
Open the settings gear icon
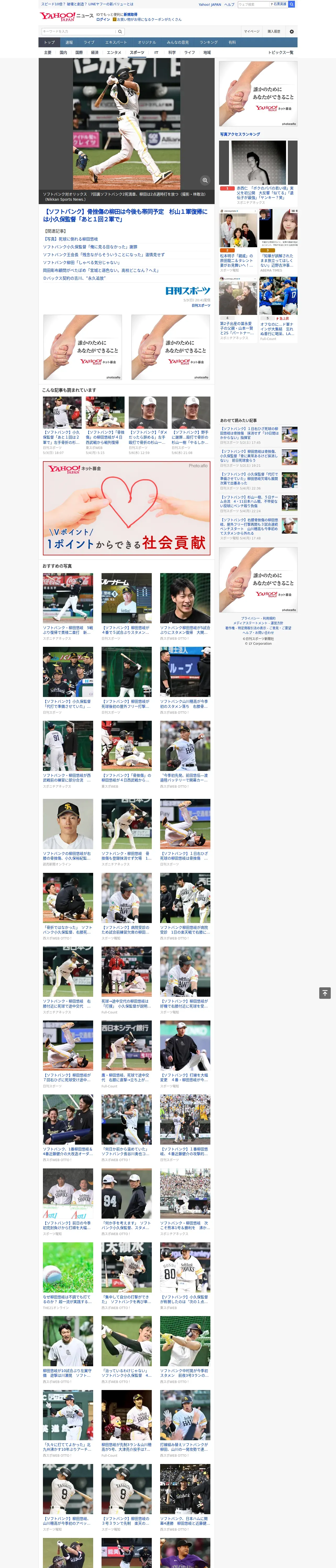[292, 31]
